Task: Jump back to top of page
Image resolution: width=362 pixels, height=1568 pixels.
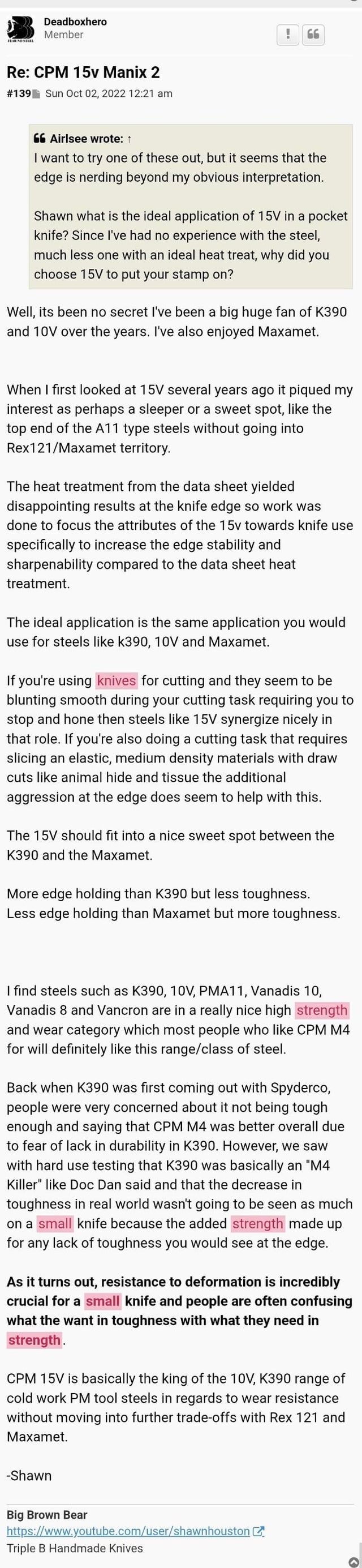Action: 354,1561
